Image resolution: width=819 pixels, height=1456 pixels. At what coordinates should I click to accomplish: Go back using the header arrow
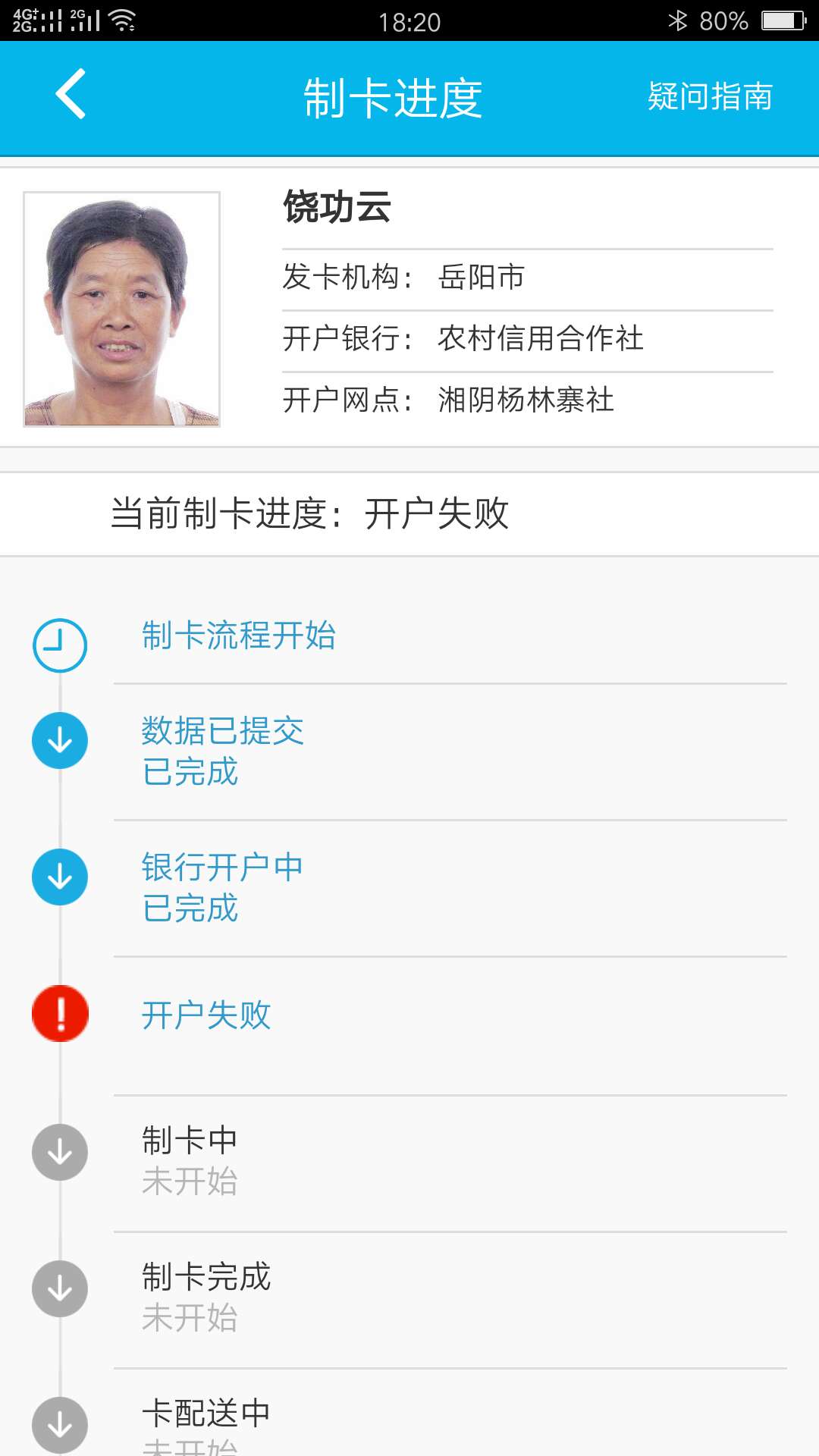71,95
